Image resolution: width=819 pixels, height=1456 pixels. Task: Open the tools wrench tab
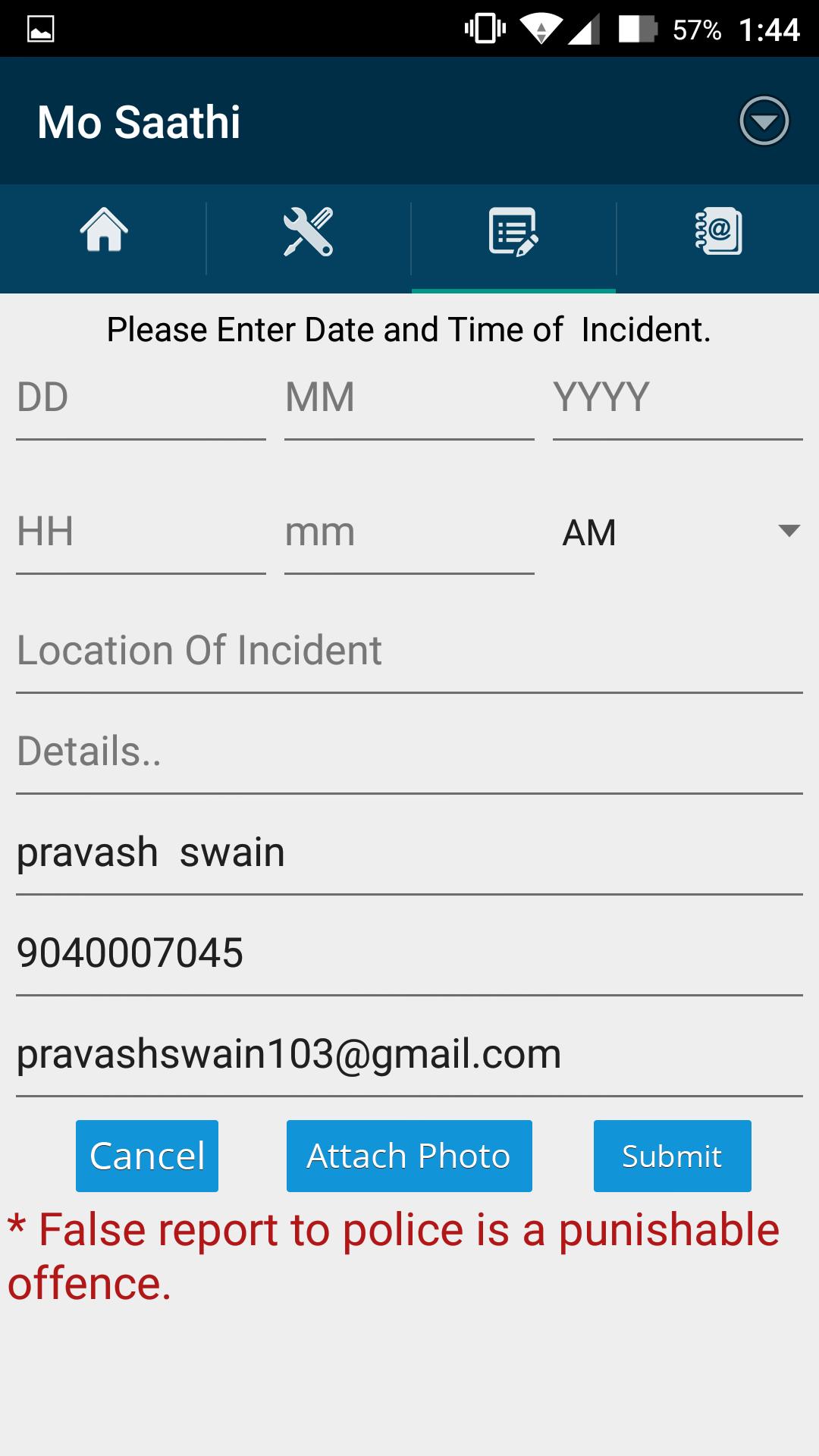coord(308,231)
